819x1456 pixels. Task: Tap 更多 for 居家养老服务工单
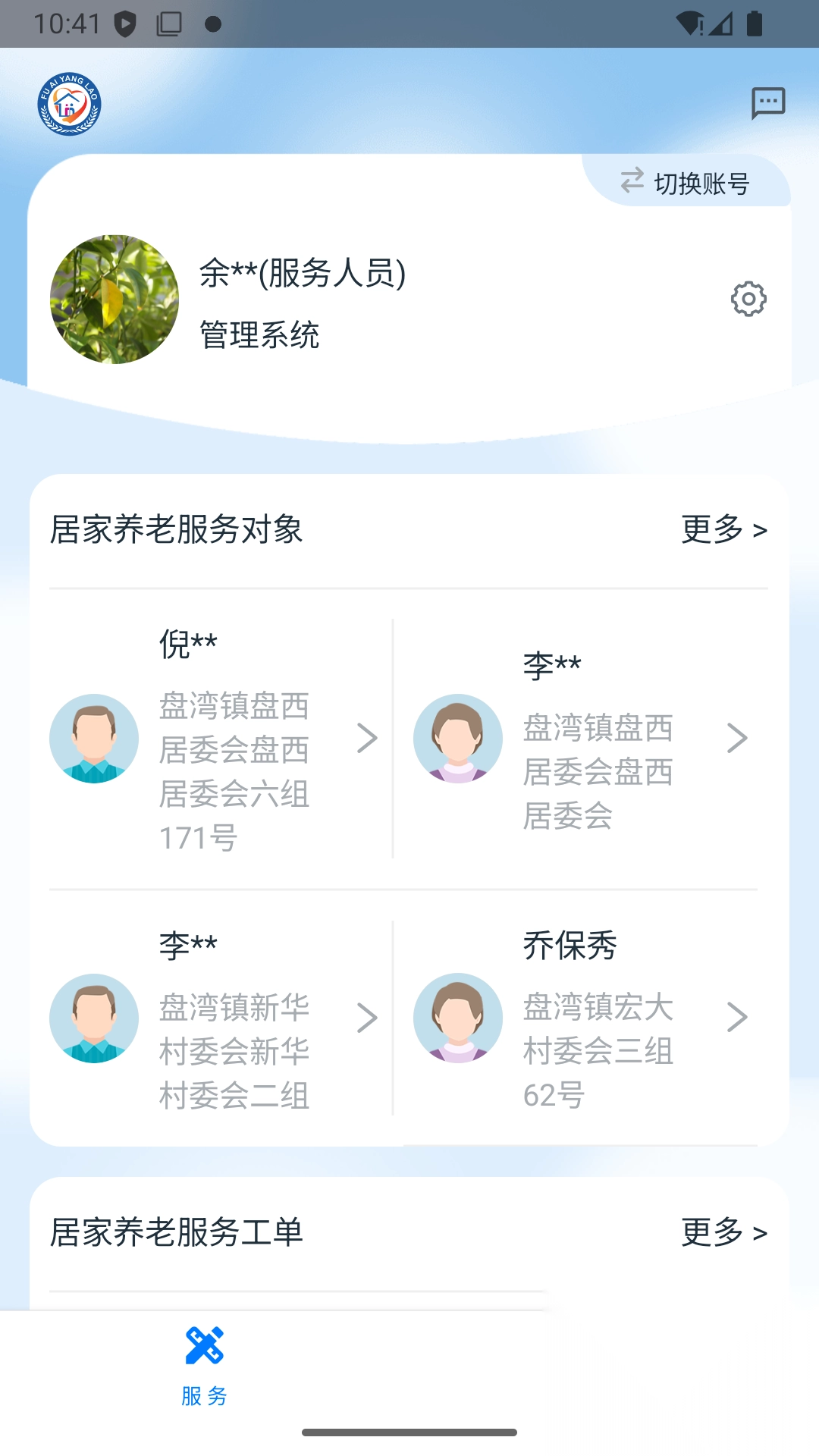coord(723,1232)
